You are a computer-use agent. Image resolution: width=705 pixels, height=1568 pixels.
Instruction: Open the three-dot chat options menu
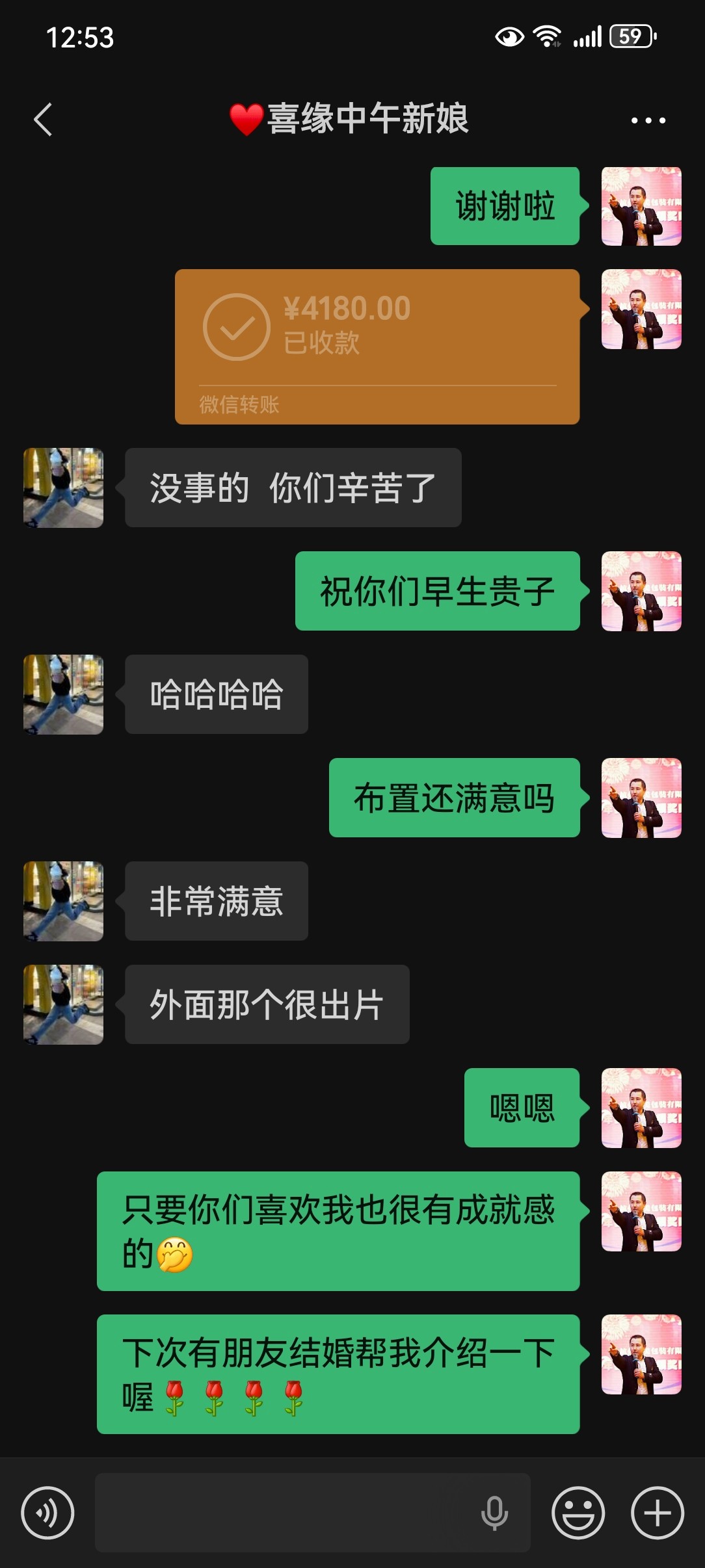click(x=648, y=120)
